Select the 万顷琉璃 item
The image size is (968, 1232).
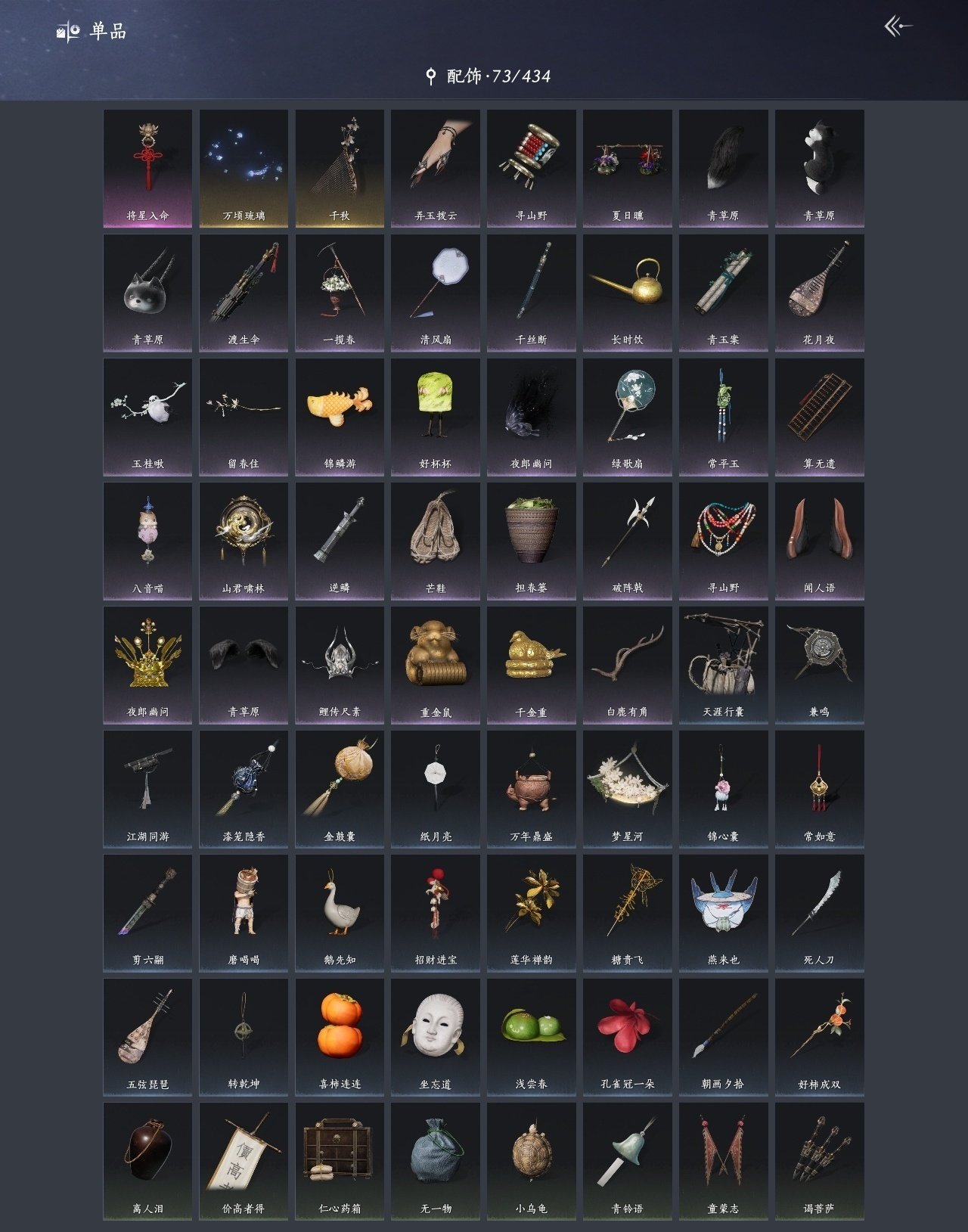pyautogui.click(x=244, y=169)
